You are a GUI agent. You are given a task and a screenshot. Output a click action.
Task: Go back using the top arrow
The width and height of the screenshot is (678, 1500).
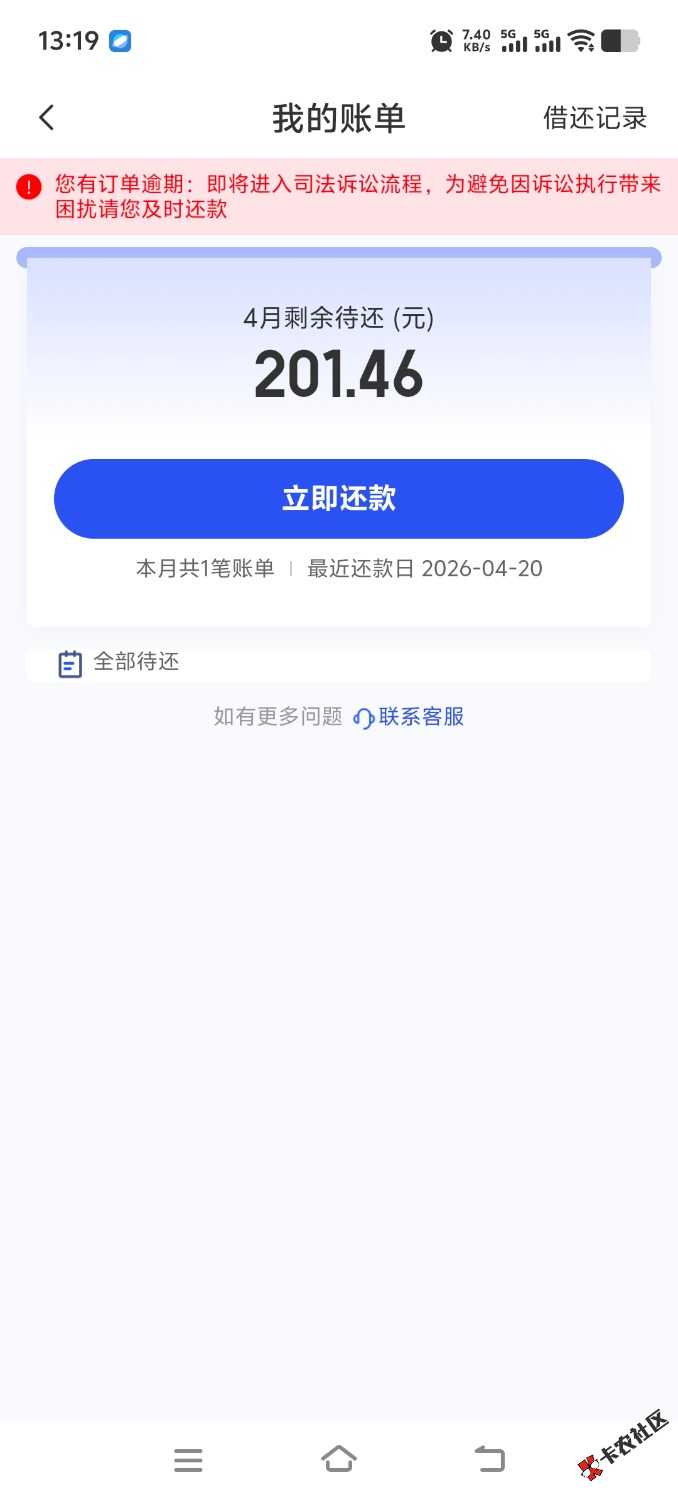(46, 118)
